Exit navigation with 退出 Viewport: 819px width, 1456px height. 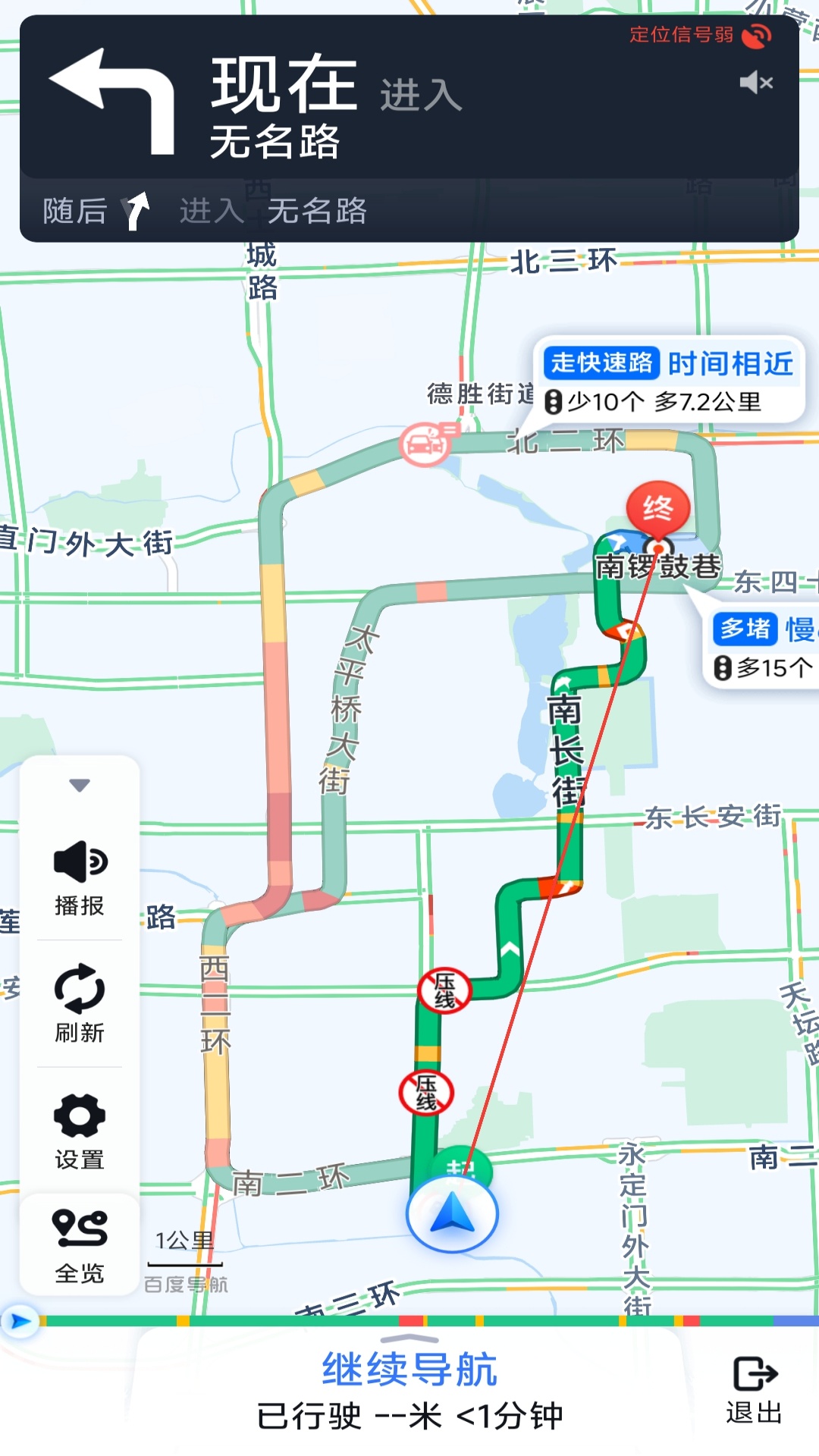(755, 1391)
